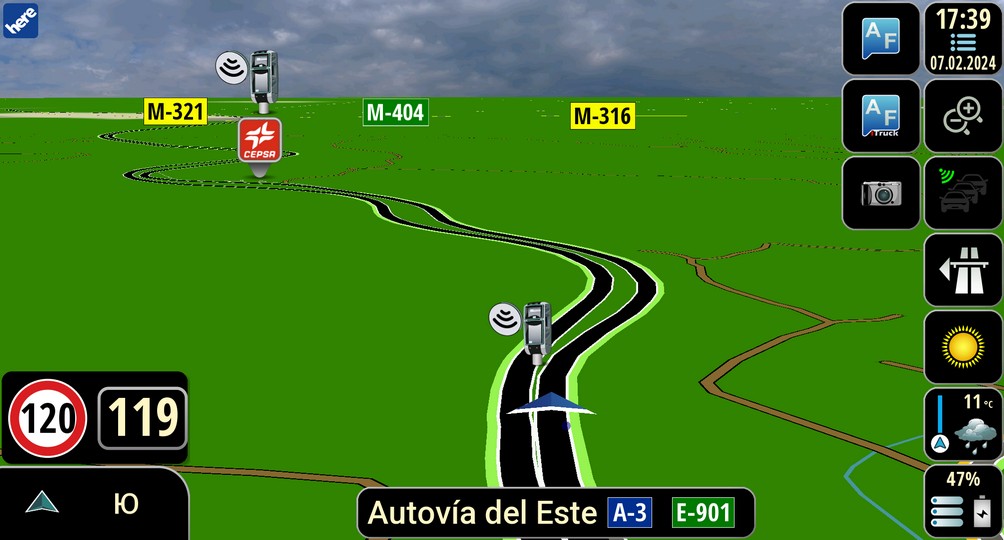Open the 11°C weather widget

963,424
